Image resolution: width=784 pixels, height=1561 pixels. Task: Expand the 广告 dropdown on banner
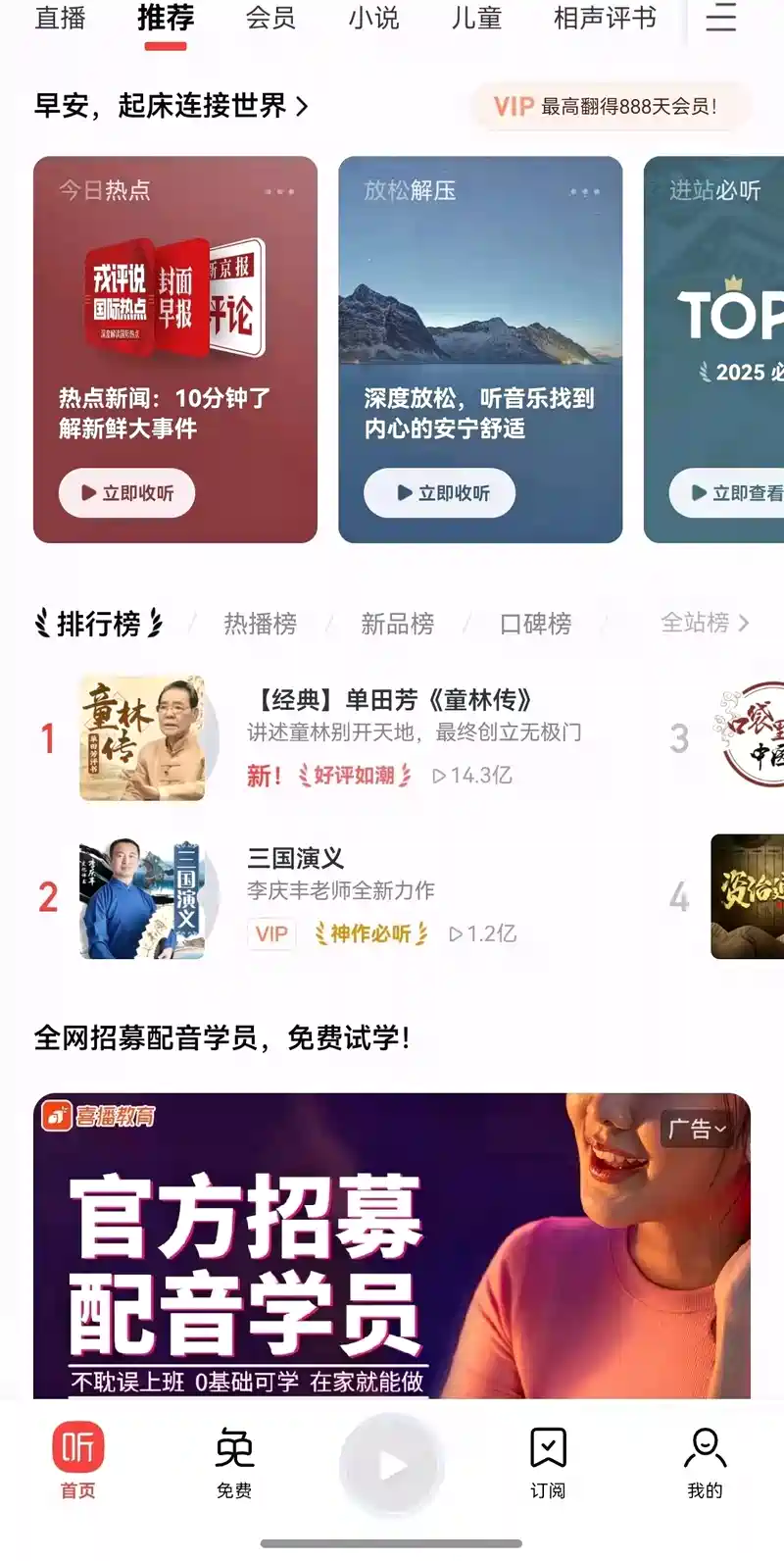coord(698,1130)
